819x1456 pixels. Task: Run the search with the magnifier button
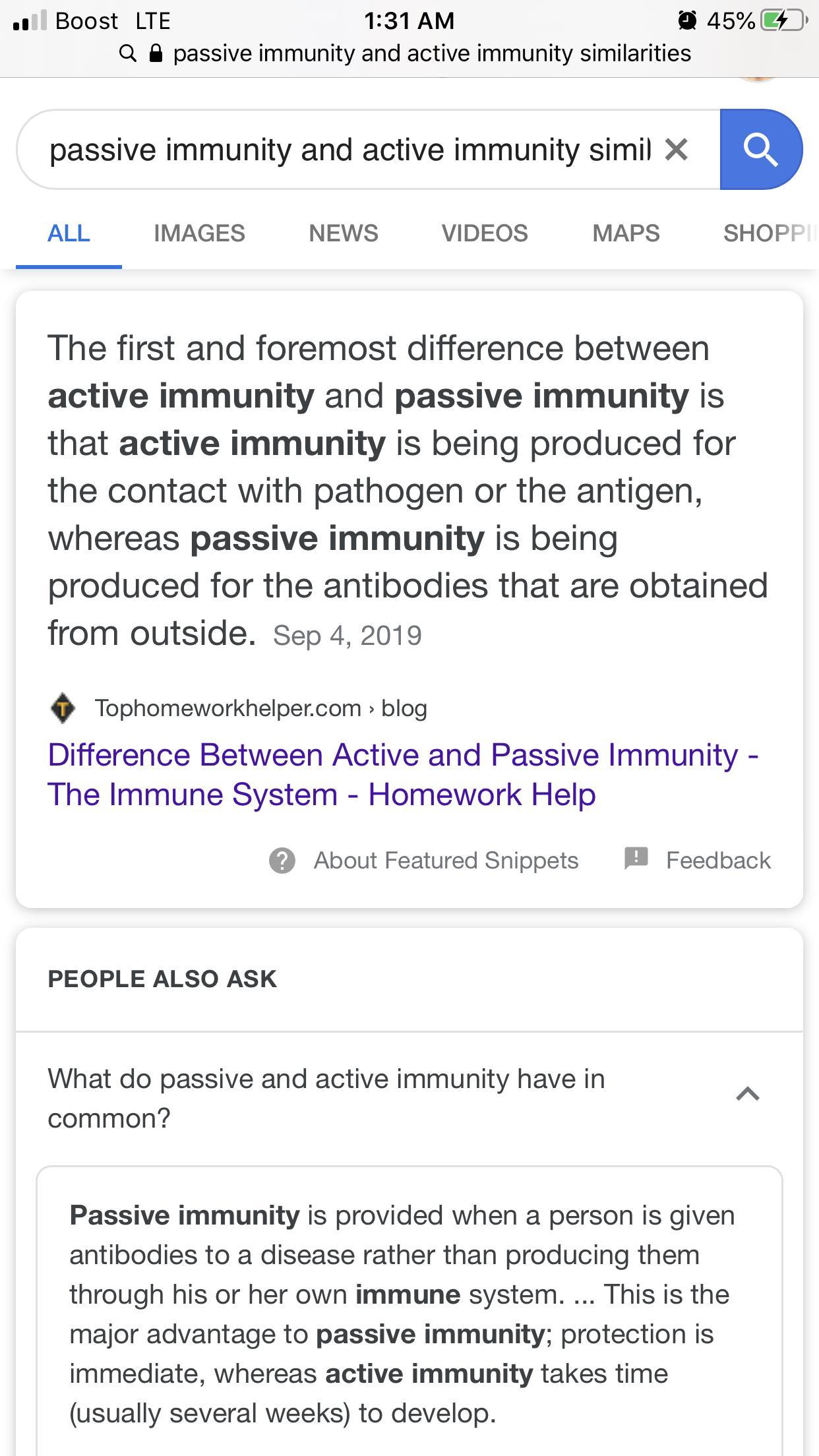(x=760, y=150)
